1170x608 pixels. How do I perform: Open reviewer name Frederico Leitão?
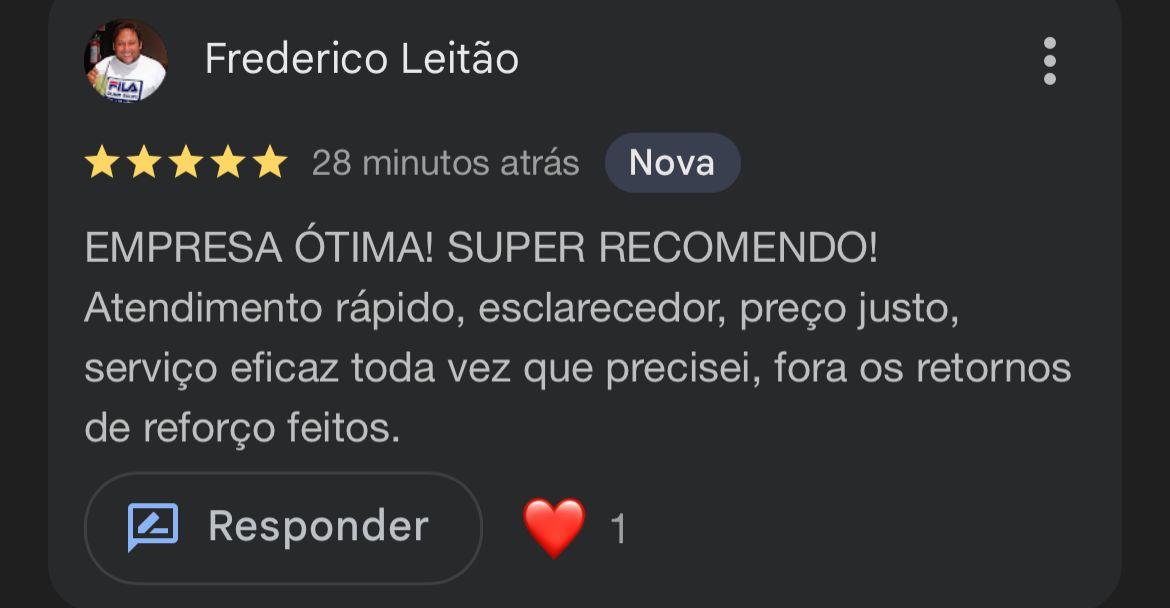click(361, 60)
